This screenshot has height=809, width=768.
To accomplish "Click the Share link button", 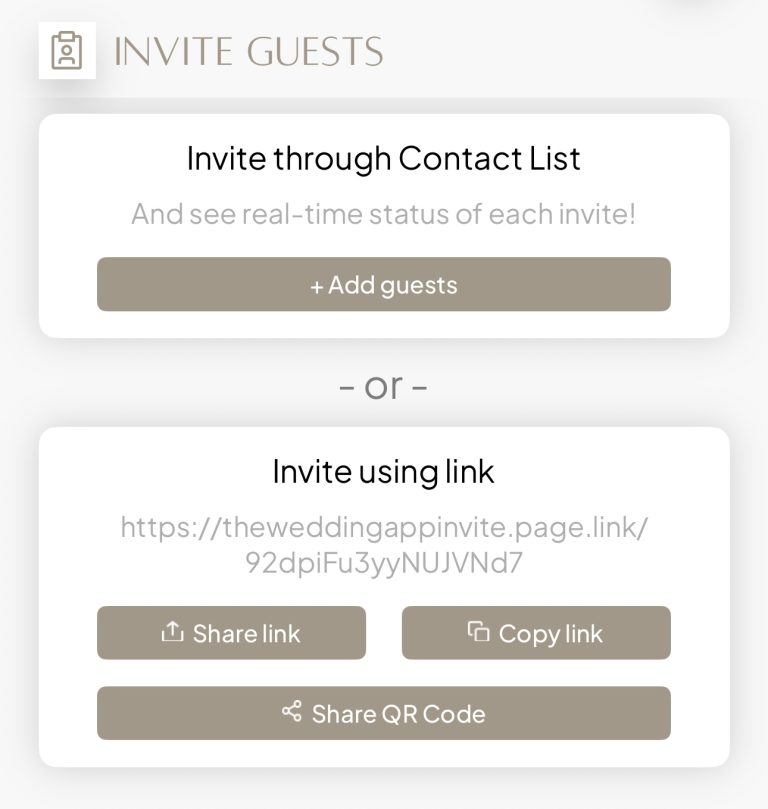I will pos(231,632).
